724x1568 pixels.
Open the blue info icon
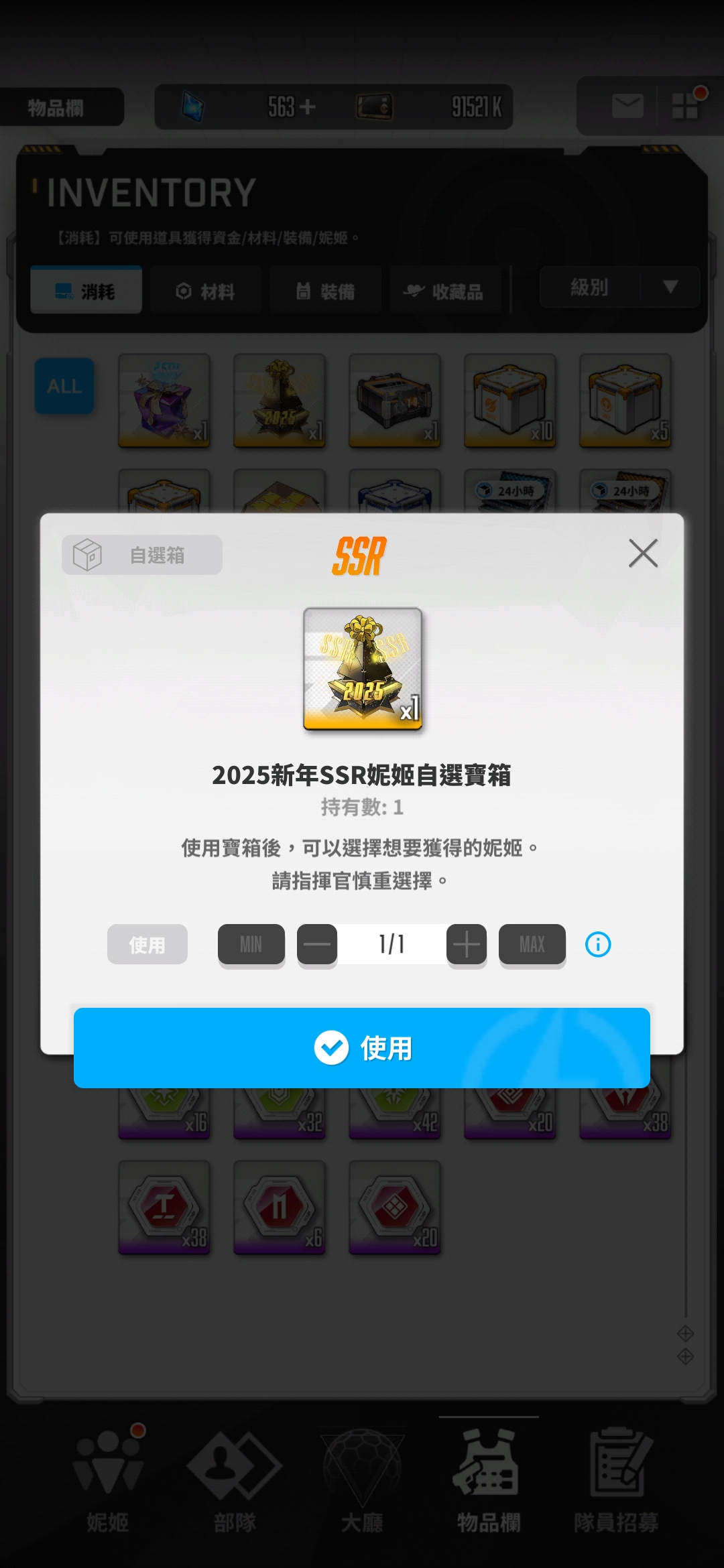point(598,944)
